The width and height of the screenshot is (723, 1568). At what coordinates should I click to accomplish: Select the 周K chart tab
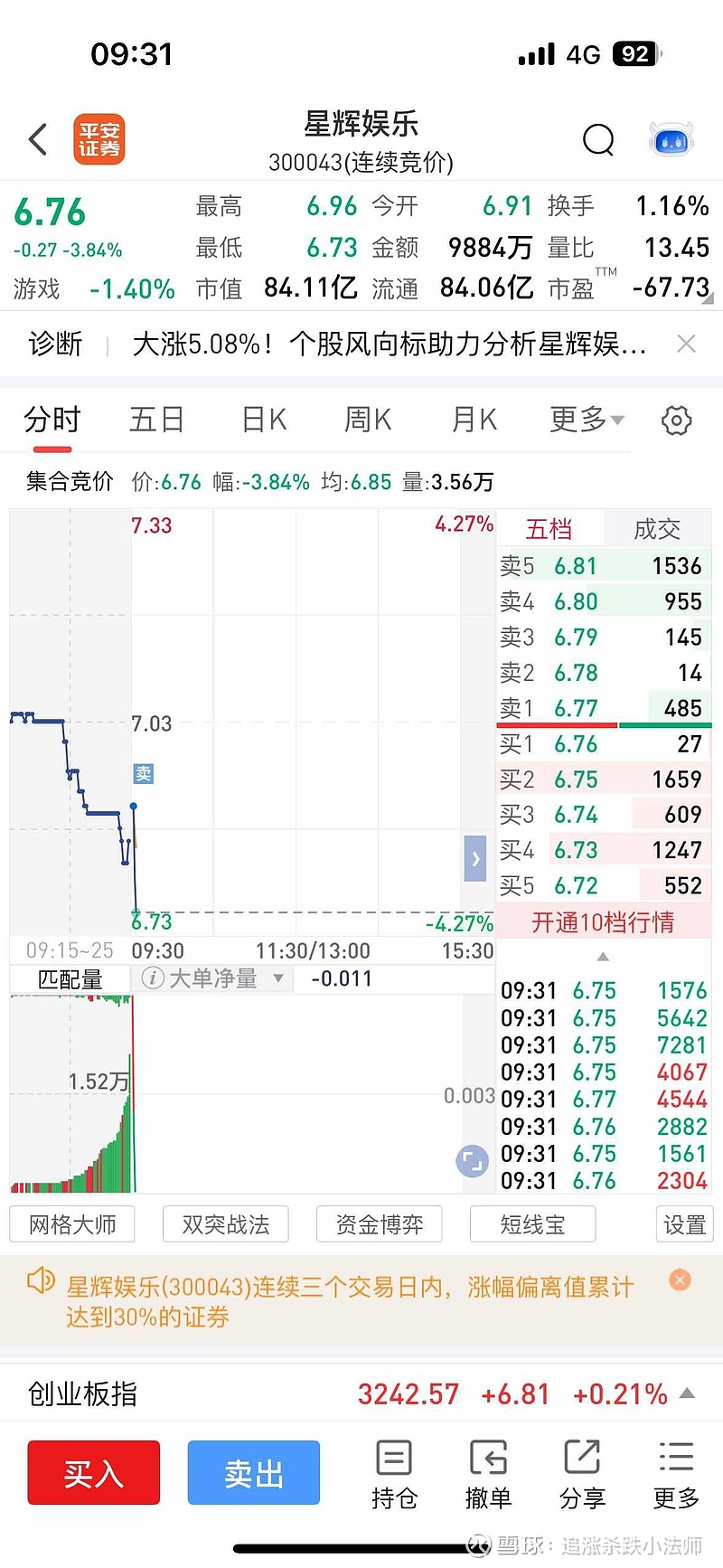tap(368, 420)
